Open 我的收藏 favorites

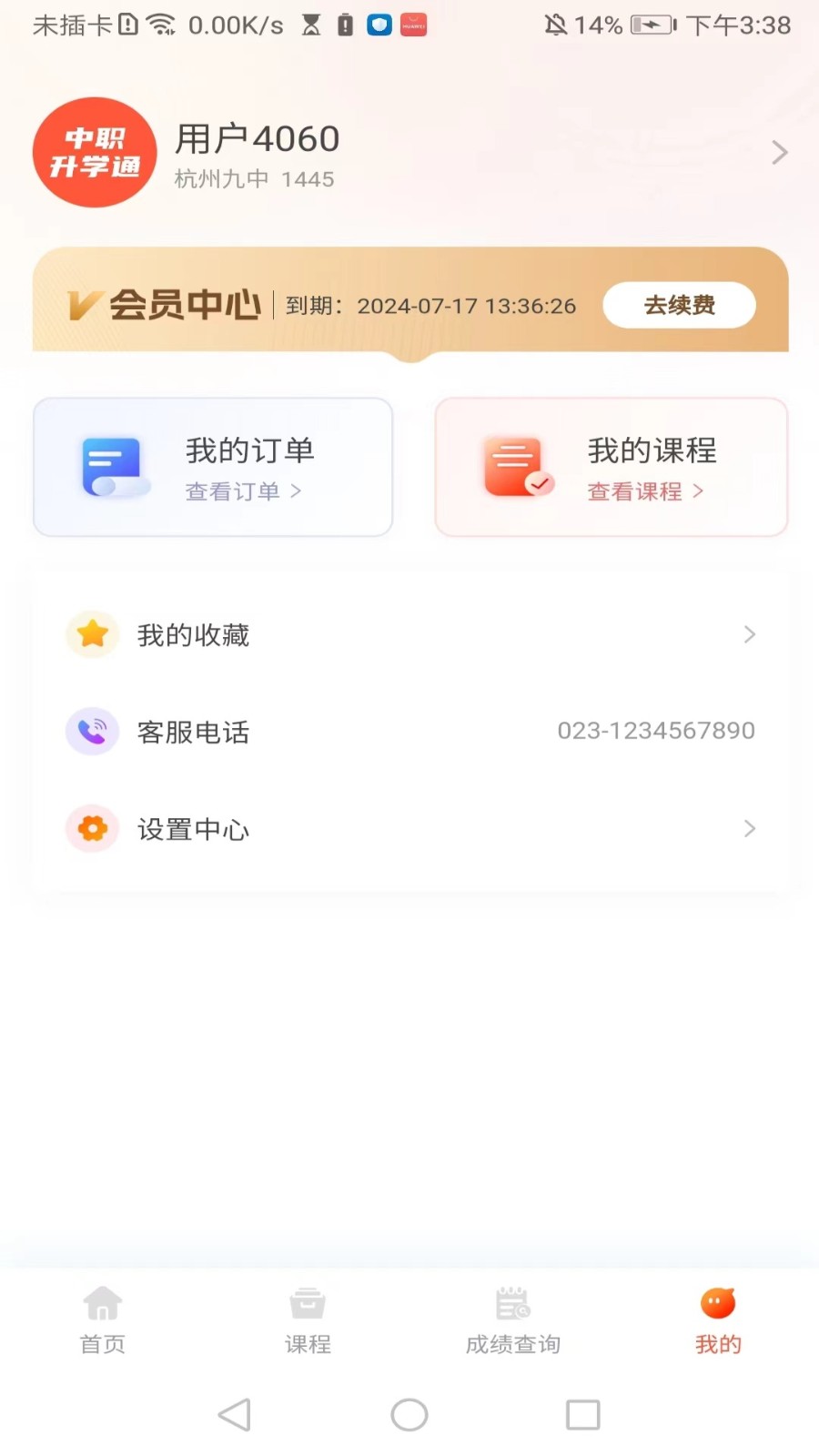pyautogui.click(x=409, y=634)
